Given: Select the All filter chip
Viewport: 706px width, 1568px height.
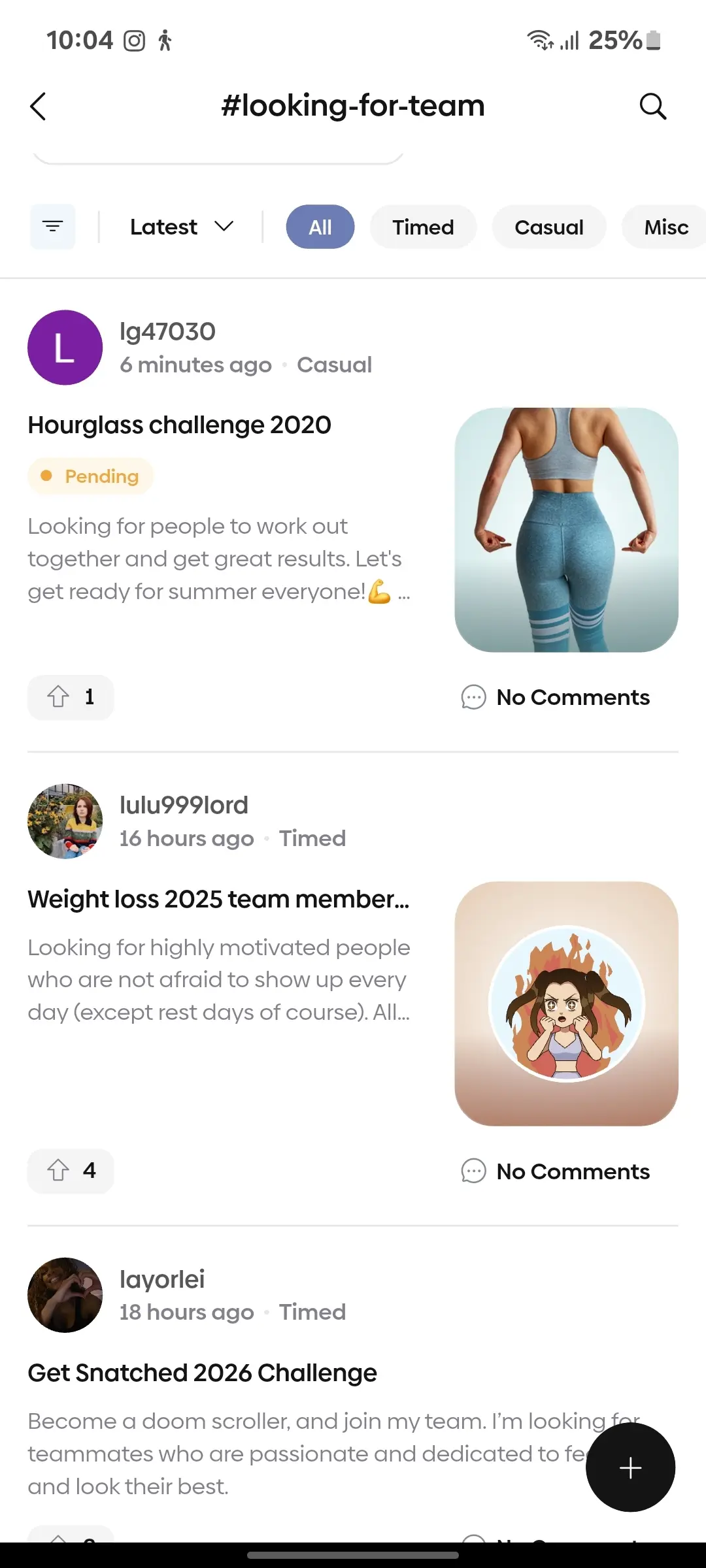Looking at the screenshot, I should pos(320,227).
